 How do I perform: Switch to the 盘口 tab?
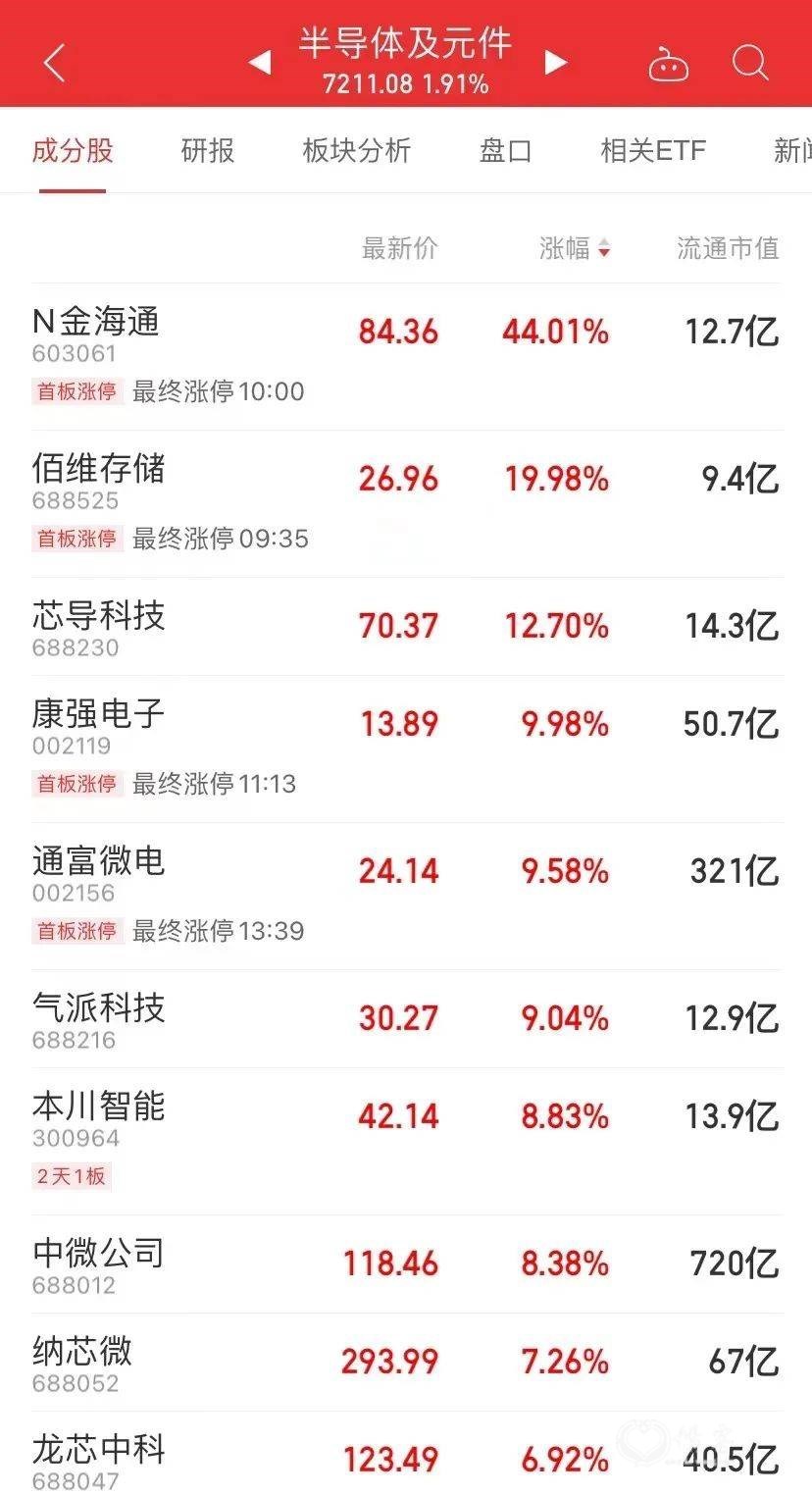click(505, 150)
